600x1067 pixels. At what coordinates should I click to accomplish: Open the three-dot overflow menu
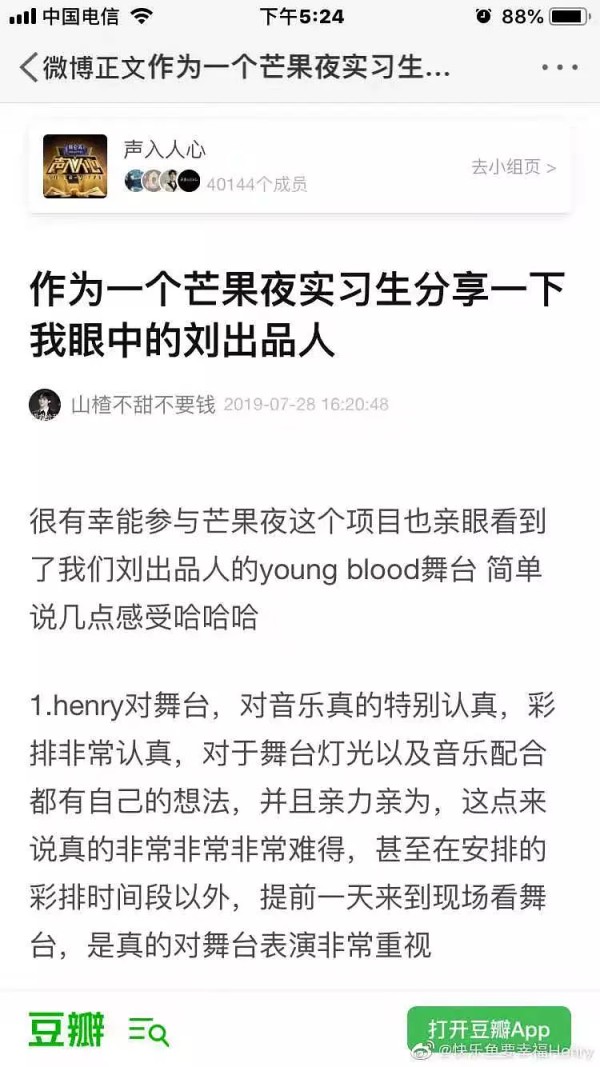[x=560, y=67]
